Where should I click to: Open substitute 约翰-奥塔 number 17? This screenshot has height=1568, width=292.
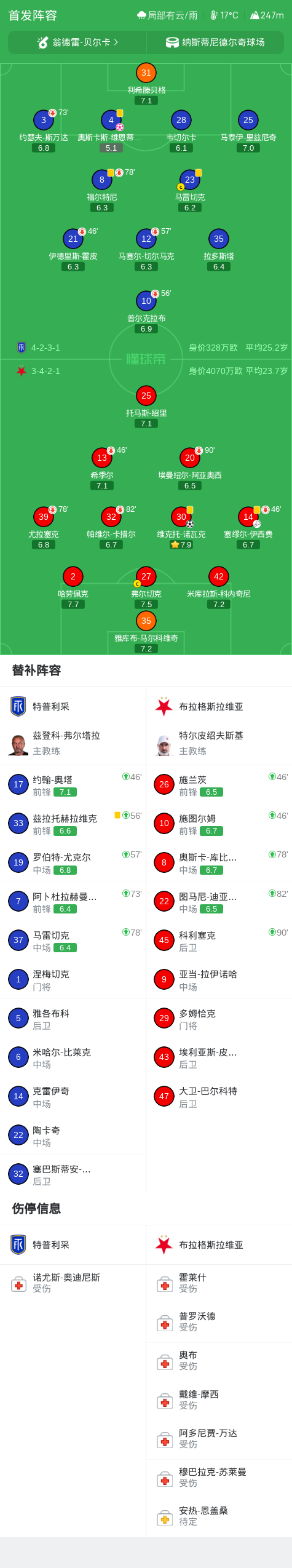click(73, 785)
